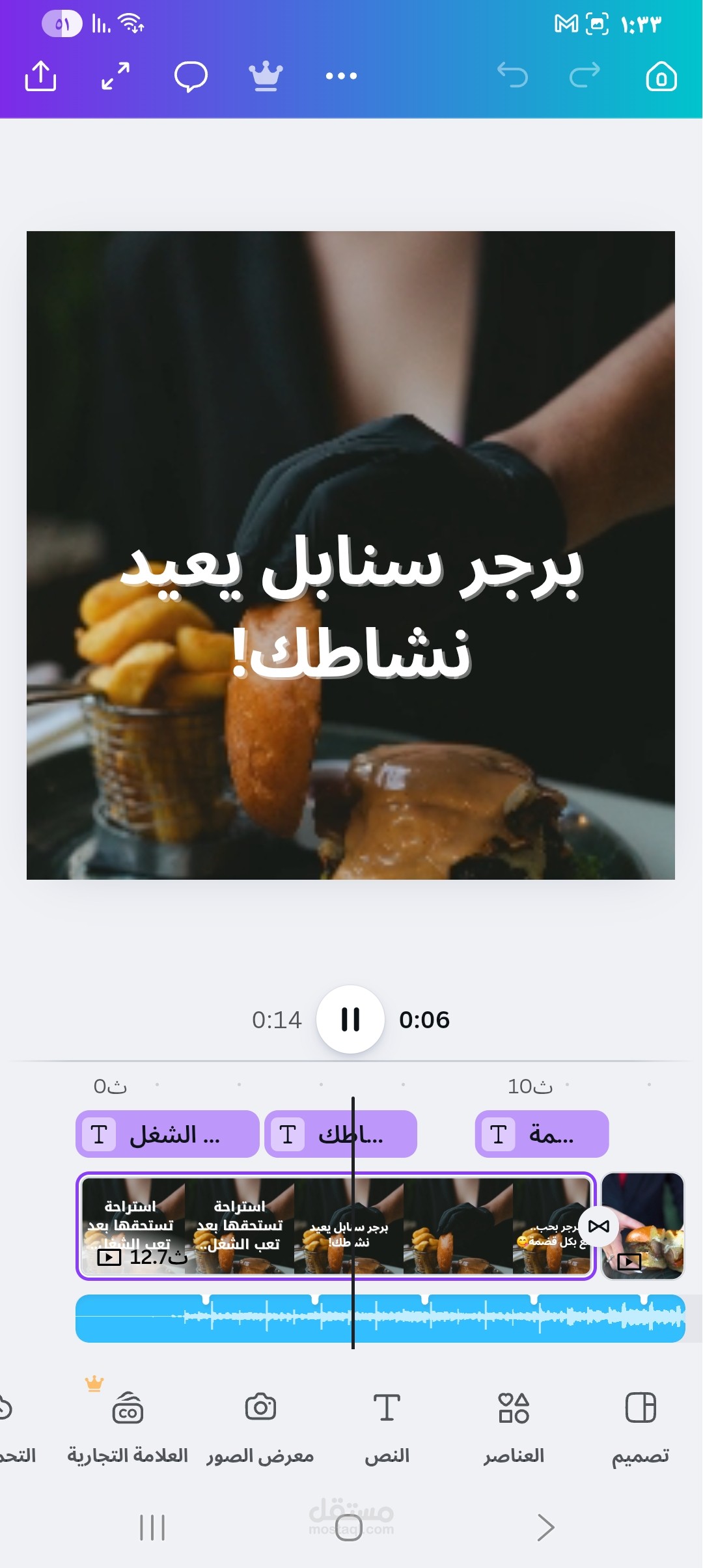Tap the share/export icon
The width and height of the screenshot is (703, 1568).
pos(40,76)
